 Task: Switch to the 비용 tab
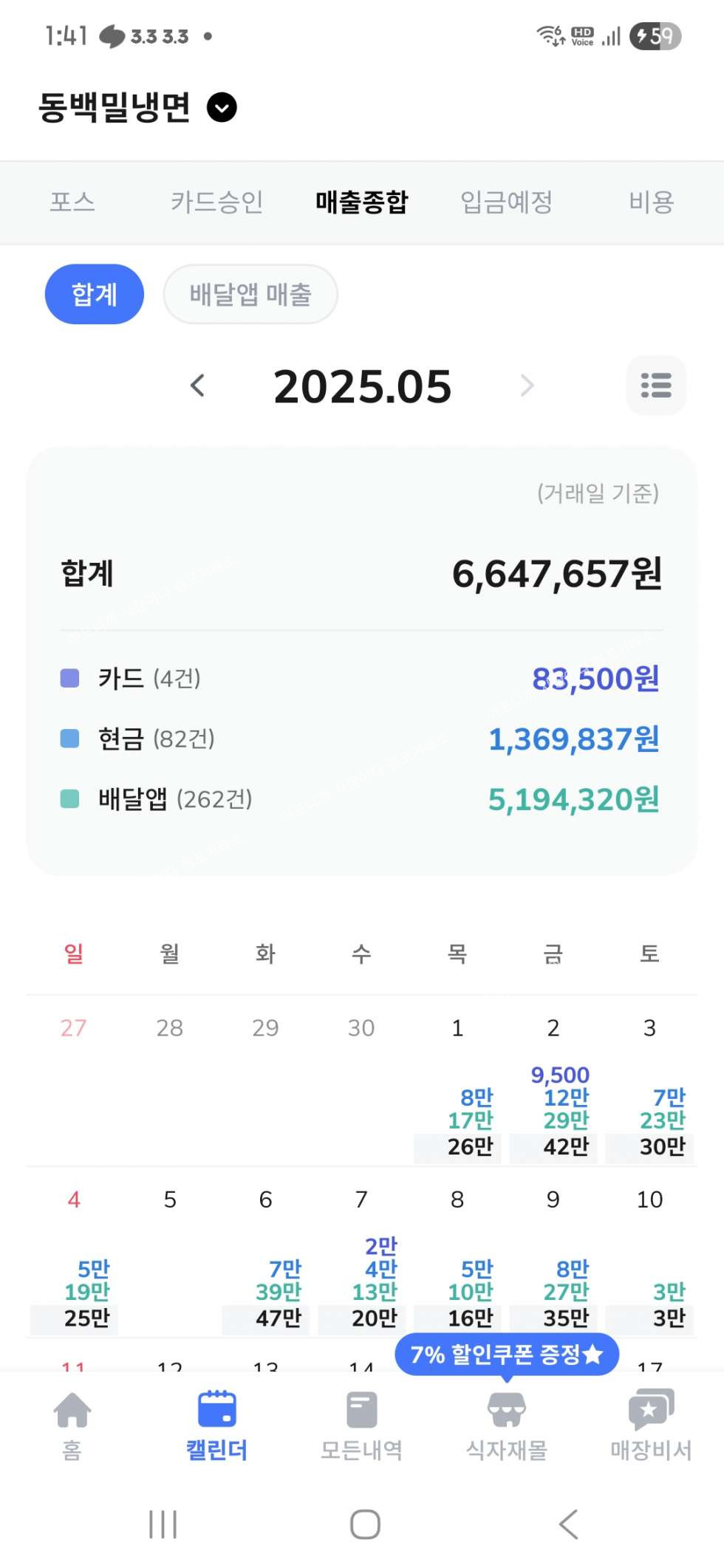click(x=651, y=202)
